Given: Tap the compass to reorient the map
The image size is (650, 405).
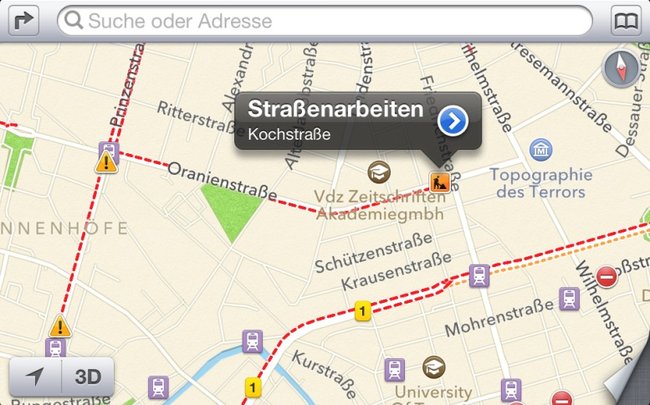Looking at the screenshot, I should (620, 69).
